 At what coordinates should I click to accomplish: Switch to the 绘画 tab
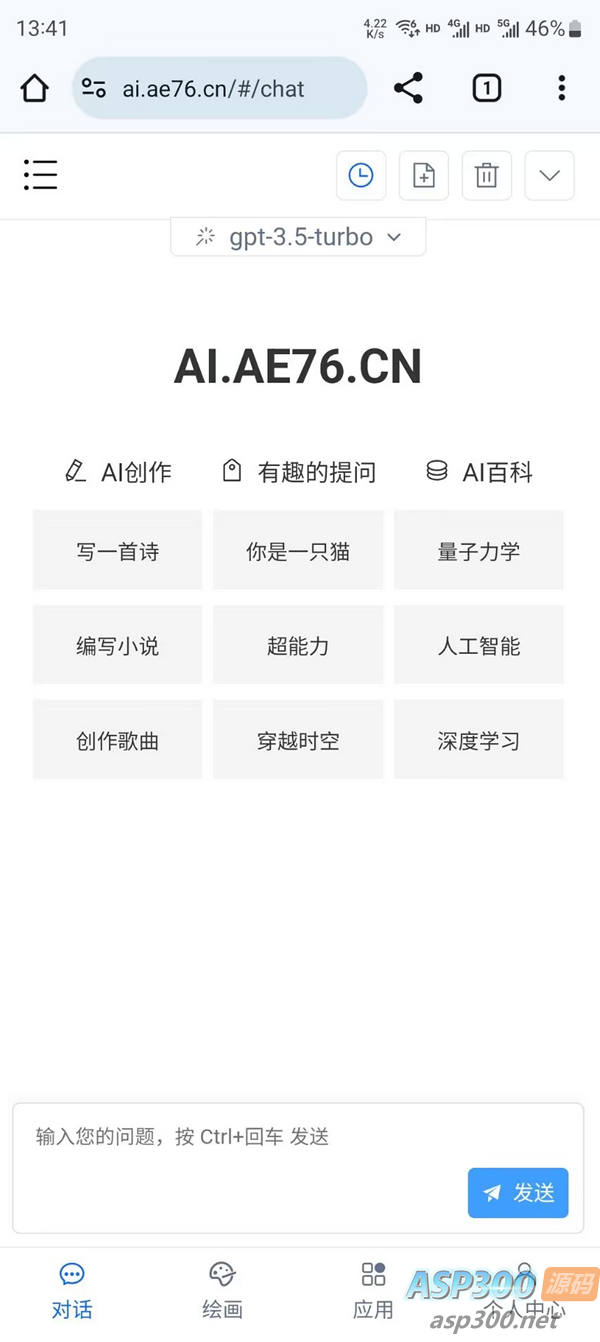click(222, 1290)
